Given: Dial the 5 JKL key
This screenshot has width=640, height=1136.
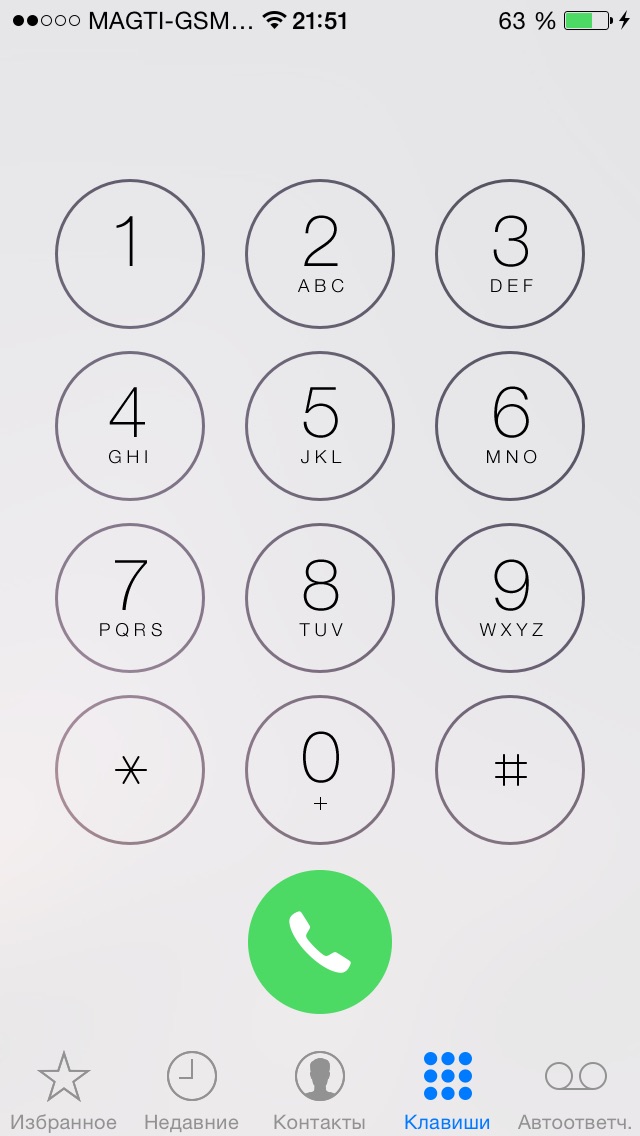Looking at the screenshot, I should [320, 426].
